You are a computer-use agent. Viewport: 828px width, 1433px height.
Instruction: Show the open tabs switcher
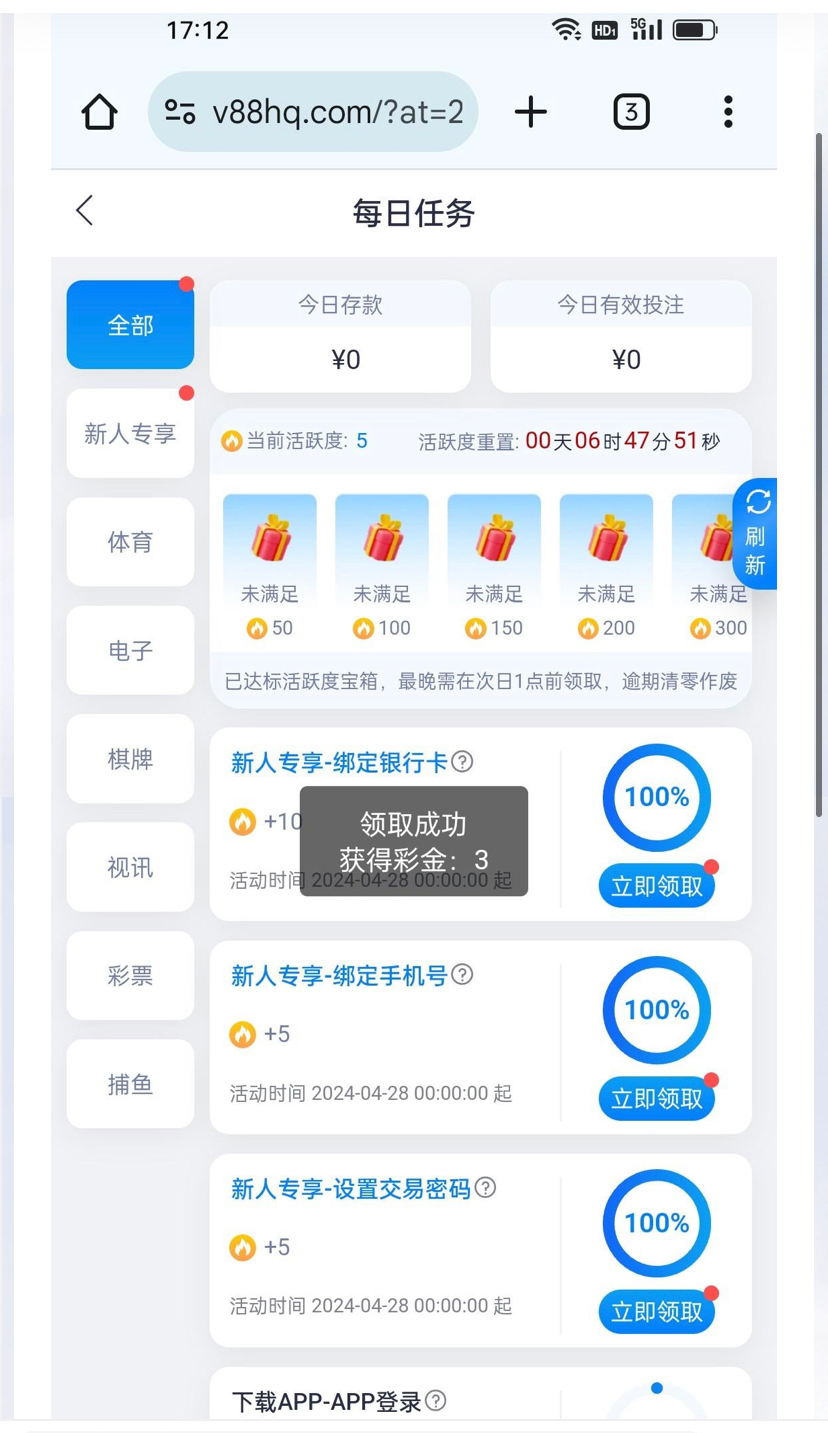631,112
